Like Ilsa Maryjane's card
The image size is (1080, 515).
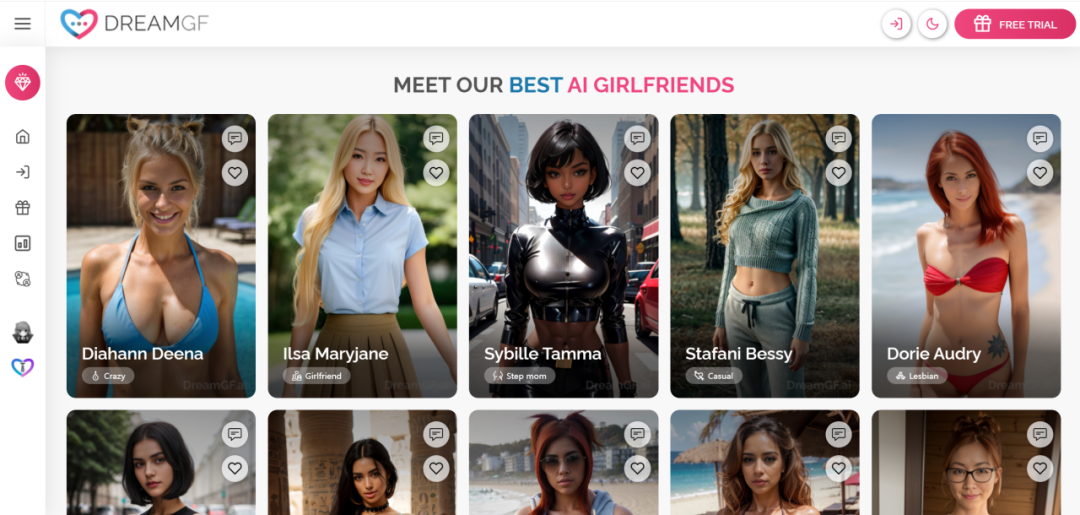coord(436,173)
